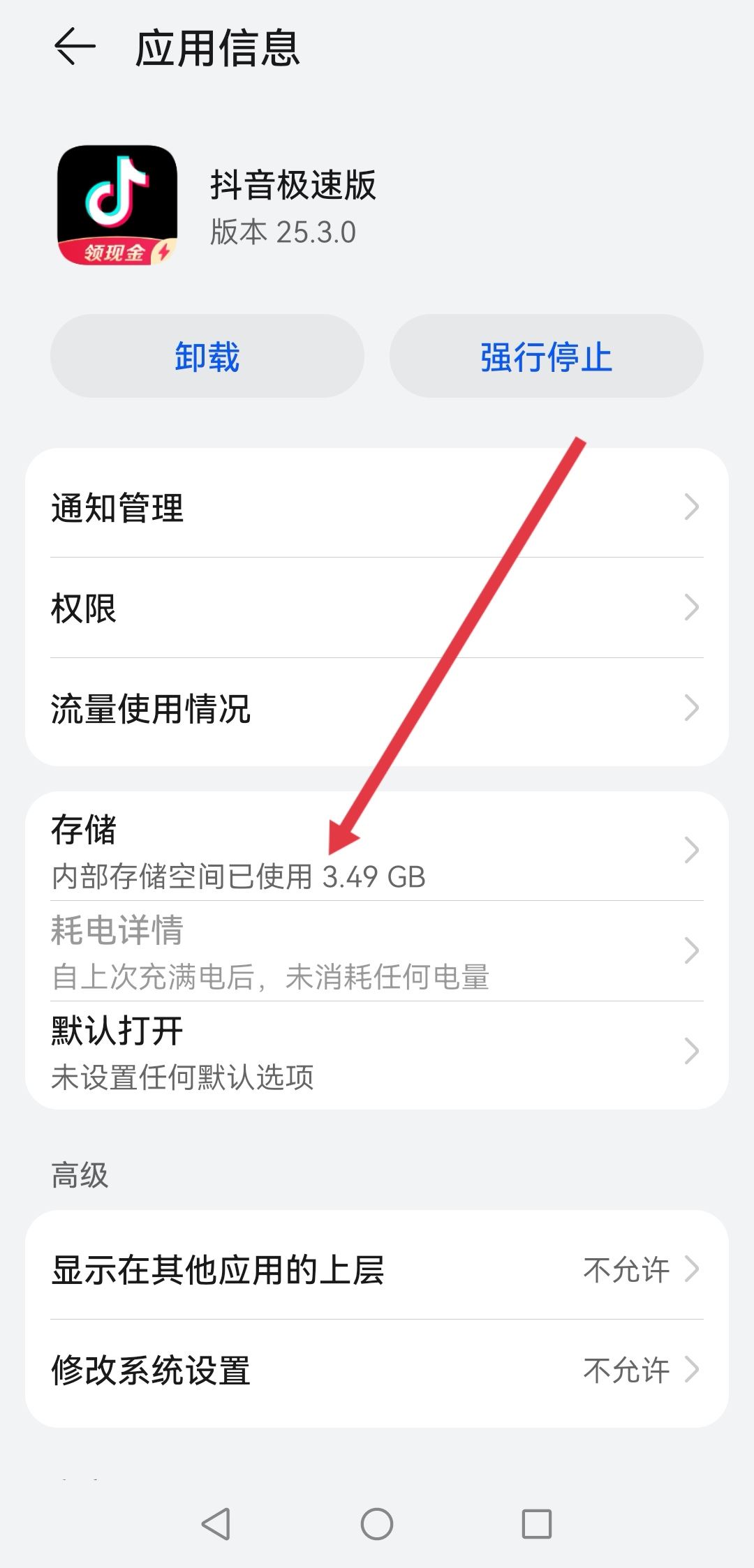Select the 高级 section header

click(78, 1174)
